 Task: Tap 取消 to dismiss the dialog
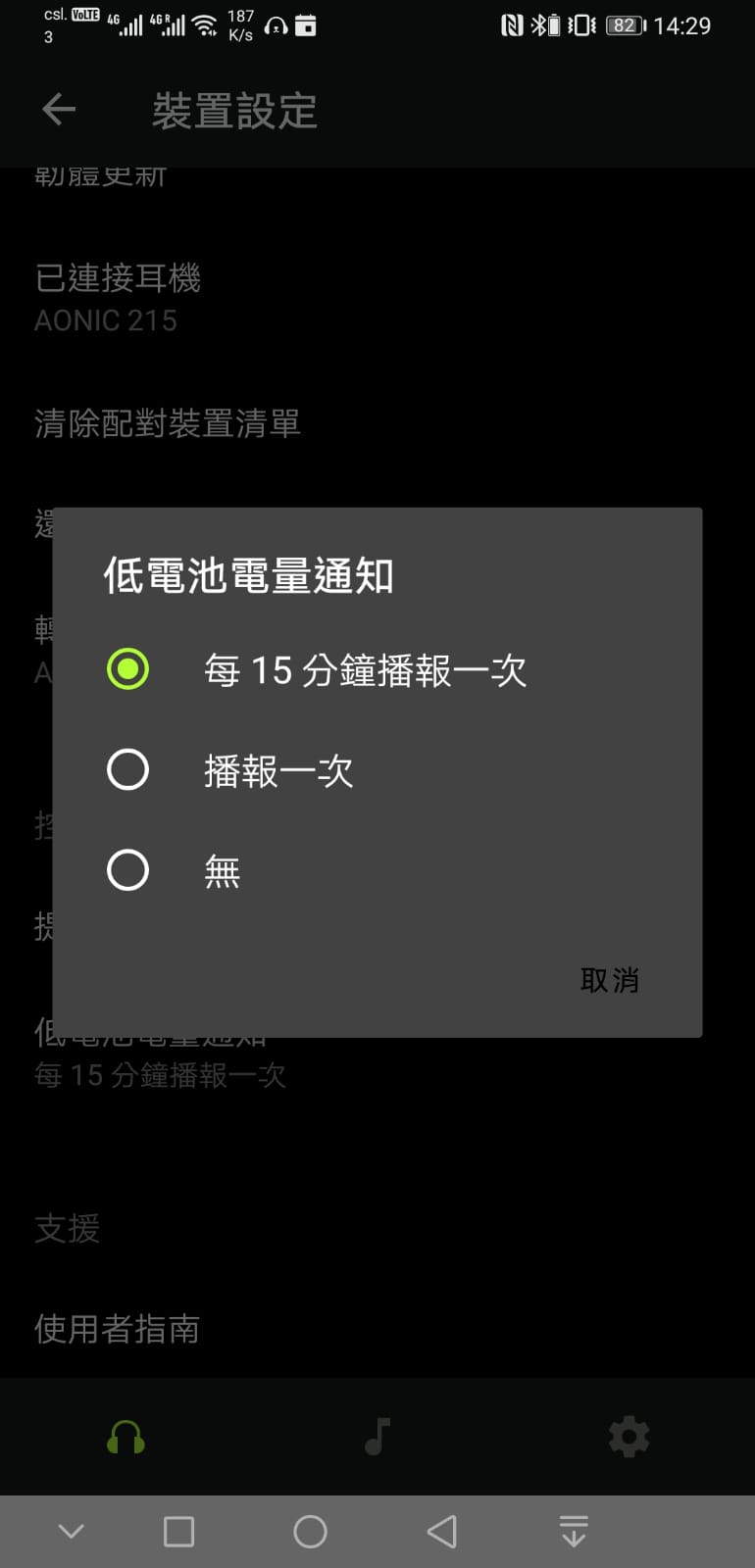[x=609, y=980]
